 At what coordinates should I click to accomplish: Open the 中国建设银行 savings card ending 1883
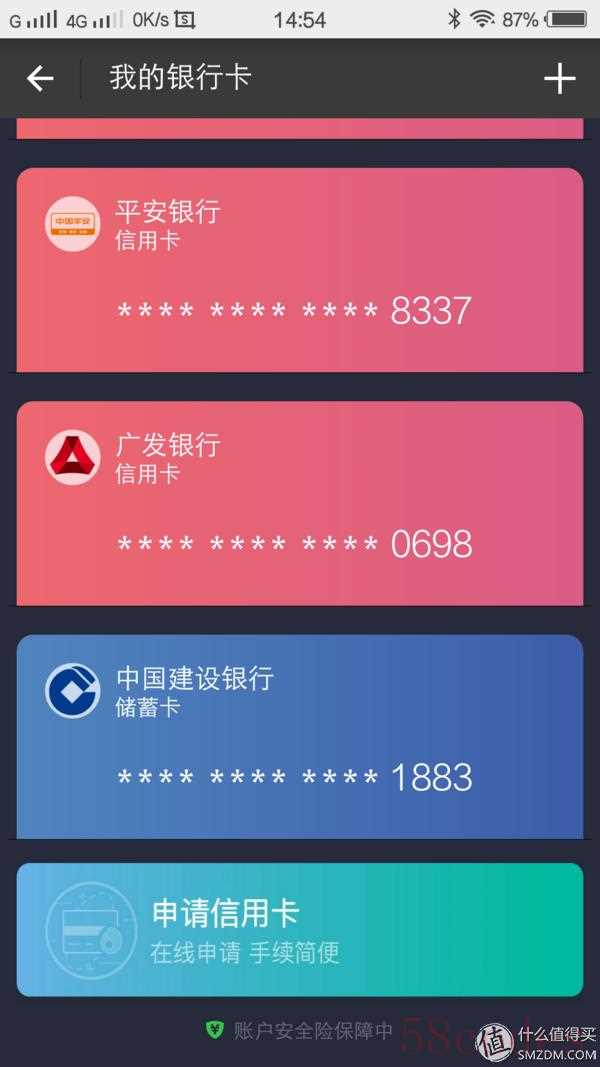(300, 737)
